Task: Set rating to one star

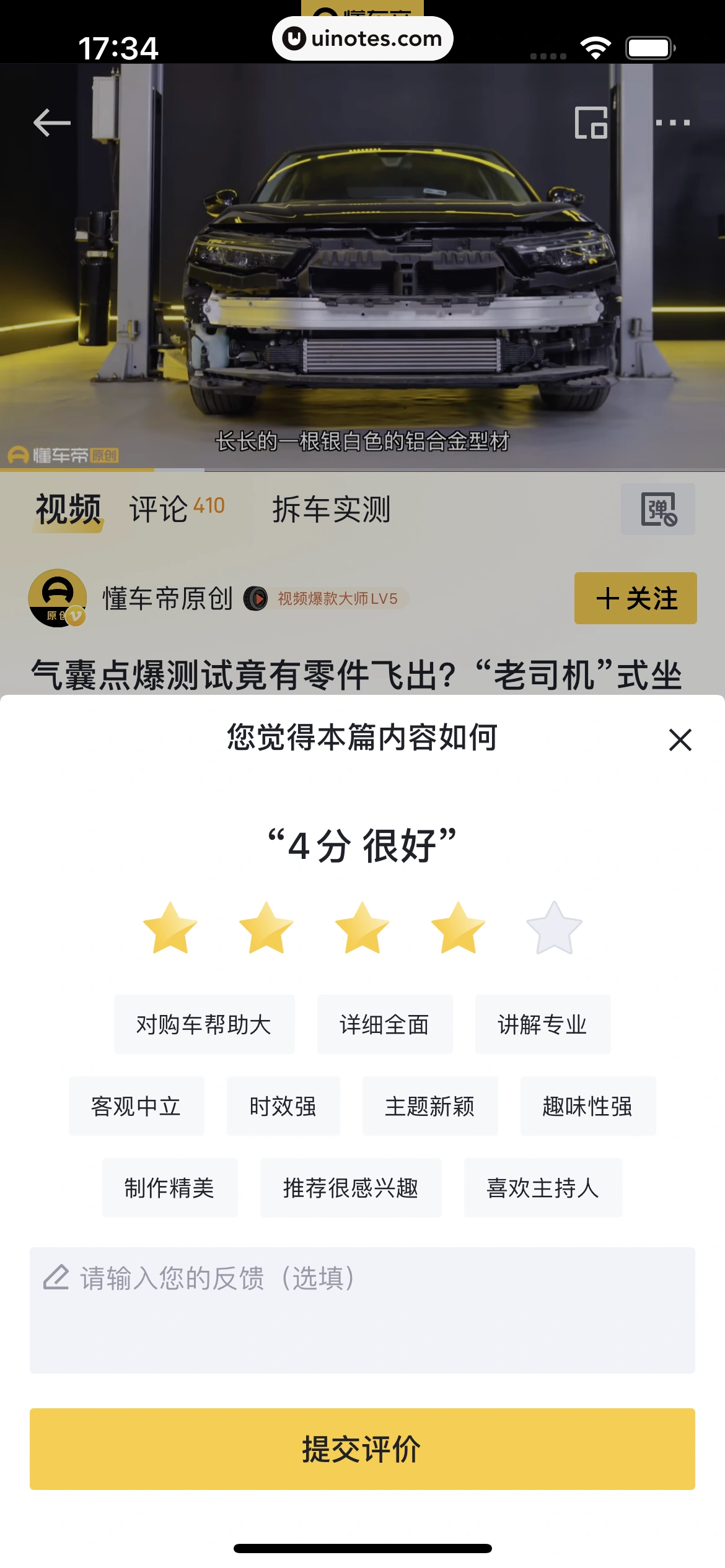Action: click(x=170, y=928)
